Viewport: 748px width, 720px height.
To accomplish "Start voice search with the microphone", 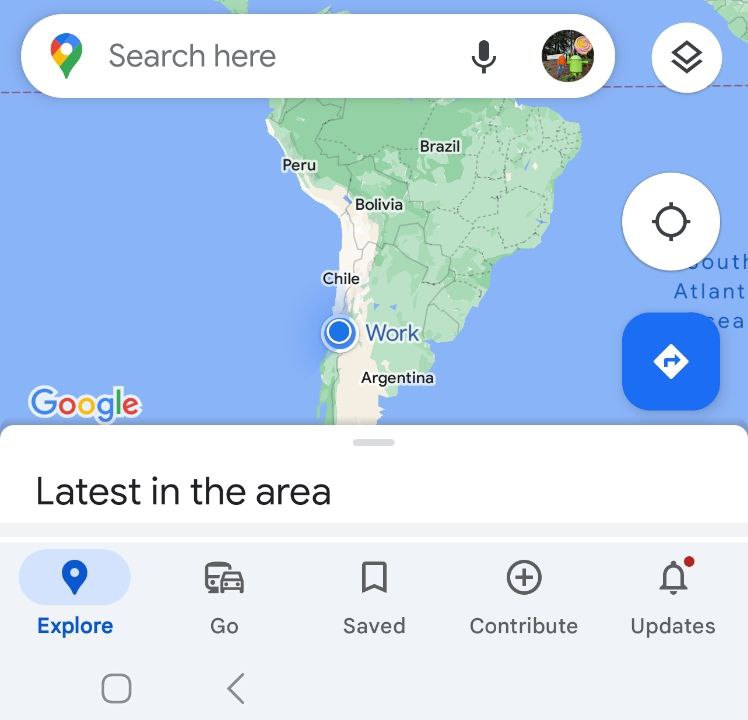I will tap(484, 57).
